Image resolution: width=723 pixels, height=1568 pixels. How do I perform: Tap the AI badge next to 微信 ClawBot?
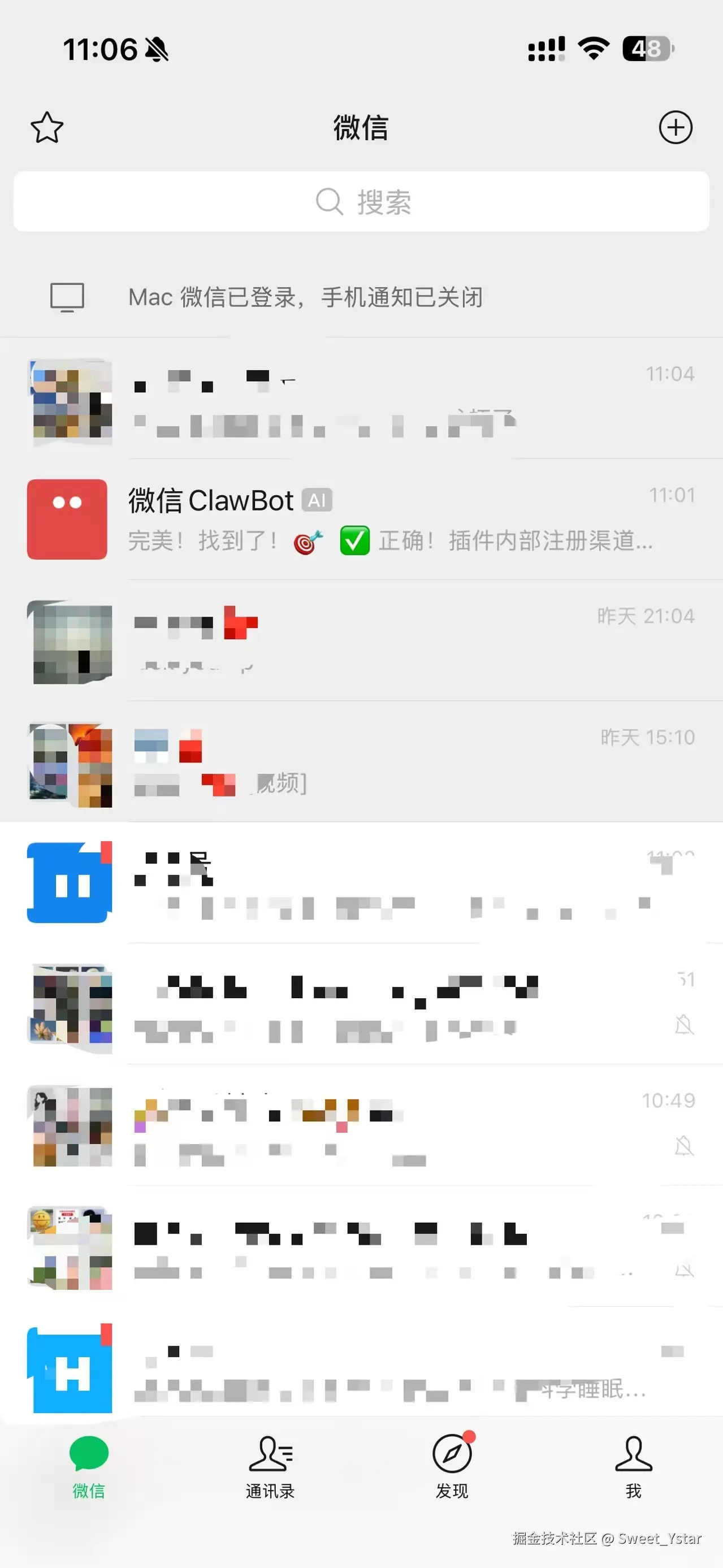pyautogui.click(x=318, y=499)
